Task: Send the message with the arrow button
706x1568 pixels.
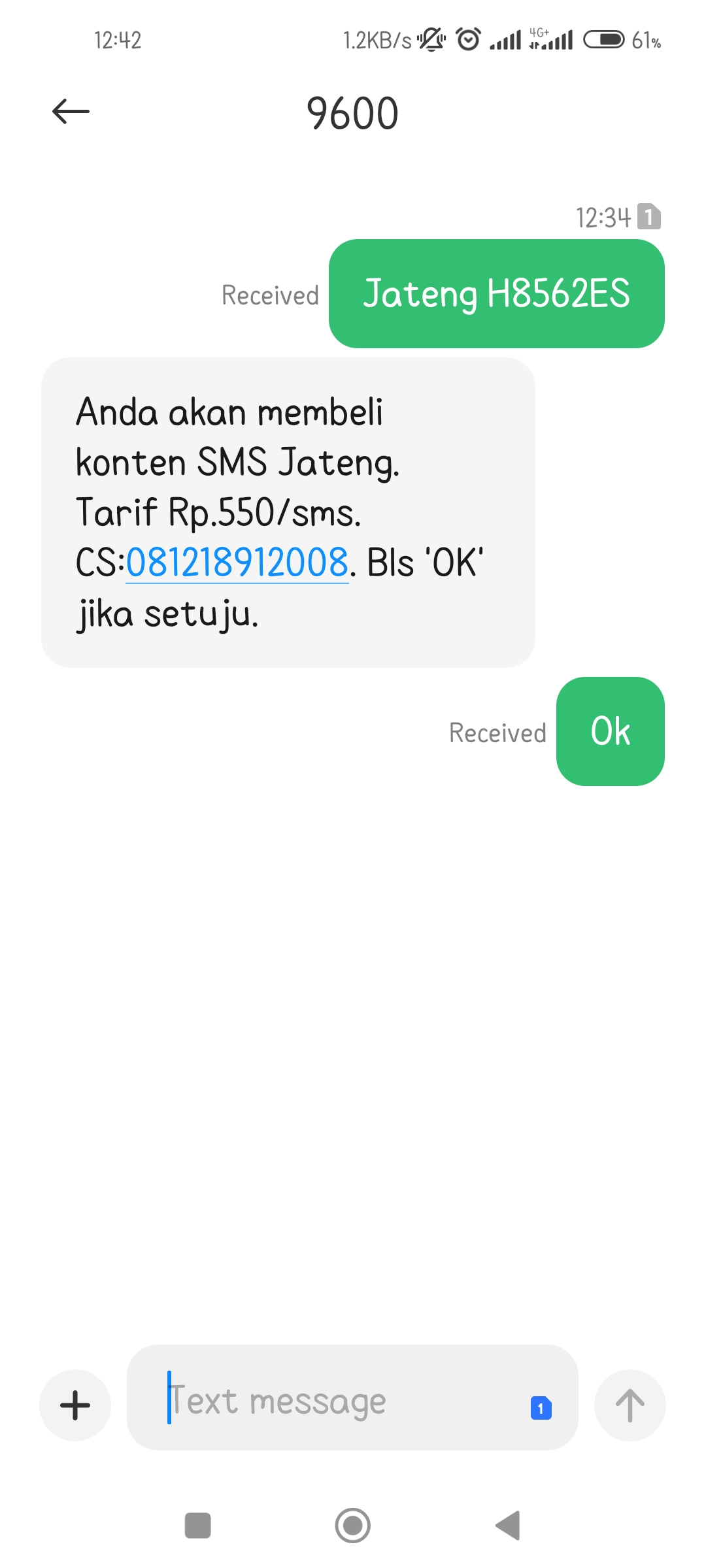Action: (630, 1405)
